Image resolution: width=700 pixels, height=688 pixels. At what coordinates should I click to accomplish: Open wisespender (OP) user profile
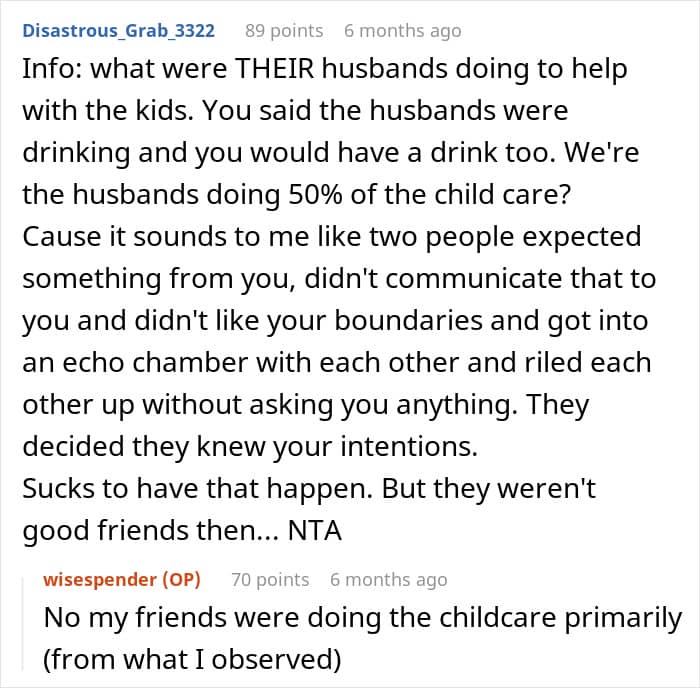pyautogui.click(x=122, y=580)
